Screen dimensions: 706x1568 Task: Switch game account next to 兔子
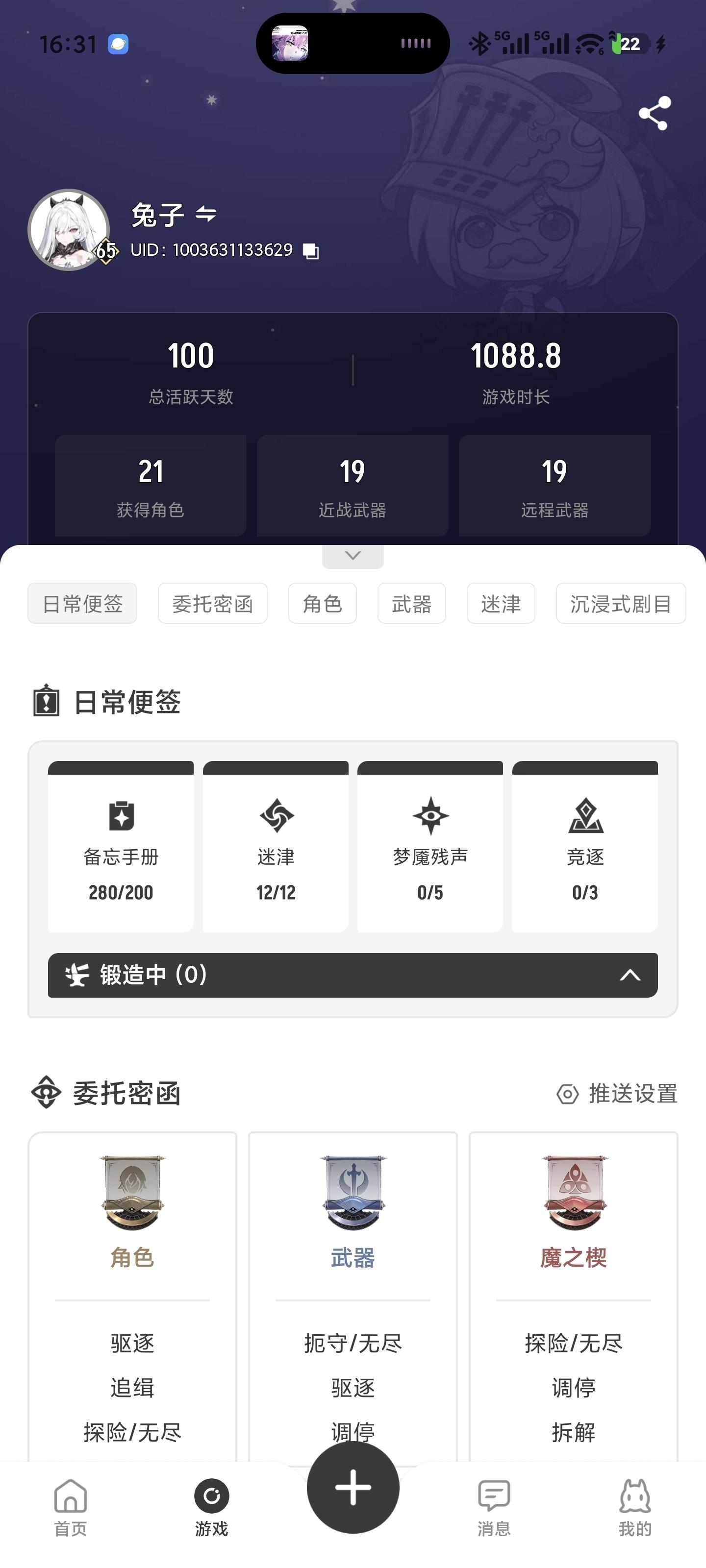pyautogui.click(x=206, y=214)
